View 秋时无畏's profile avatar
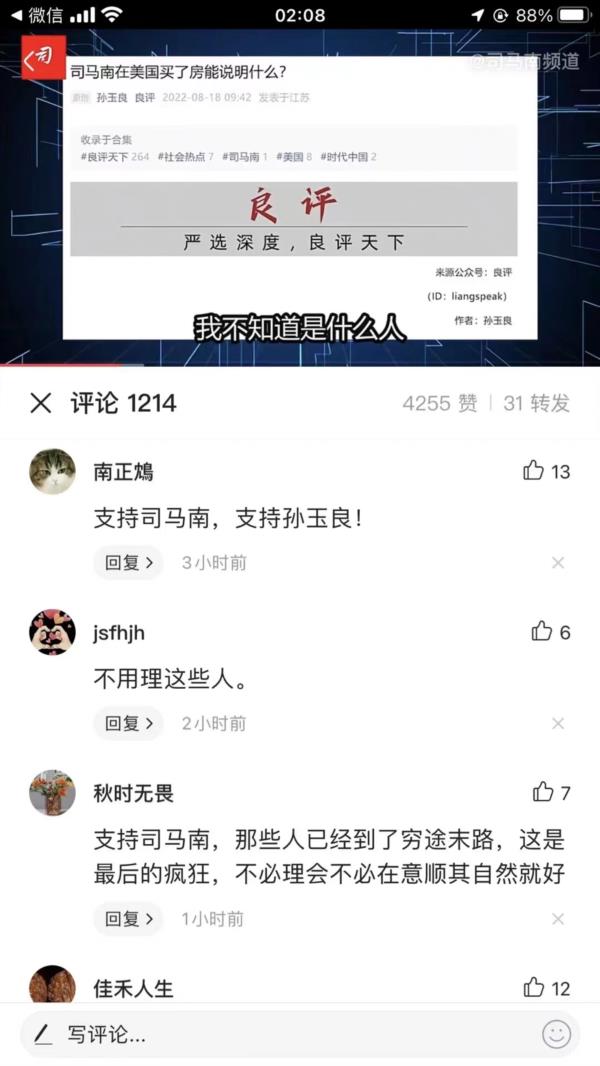Viewport: 600px width, 1066px height. 53,793
